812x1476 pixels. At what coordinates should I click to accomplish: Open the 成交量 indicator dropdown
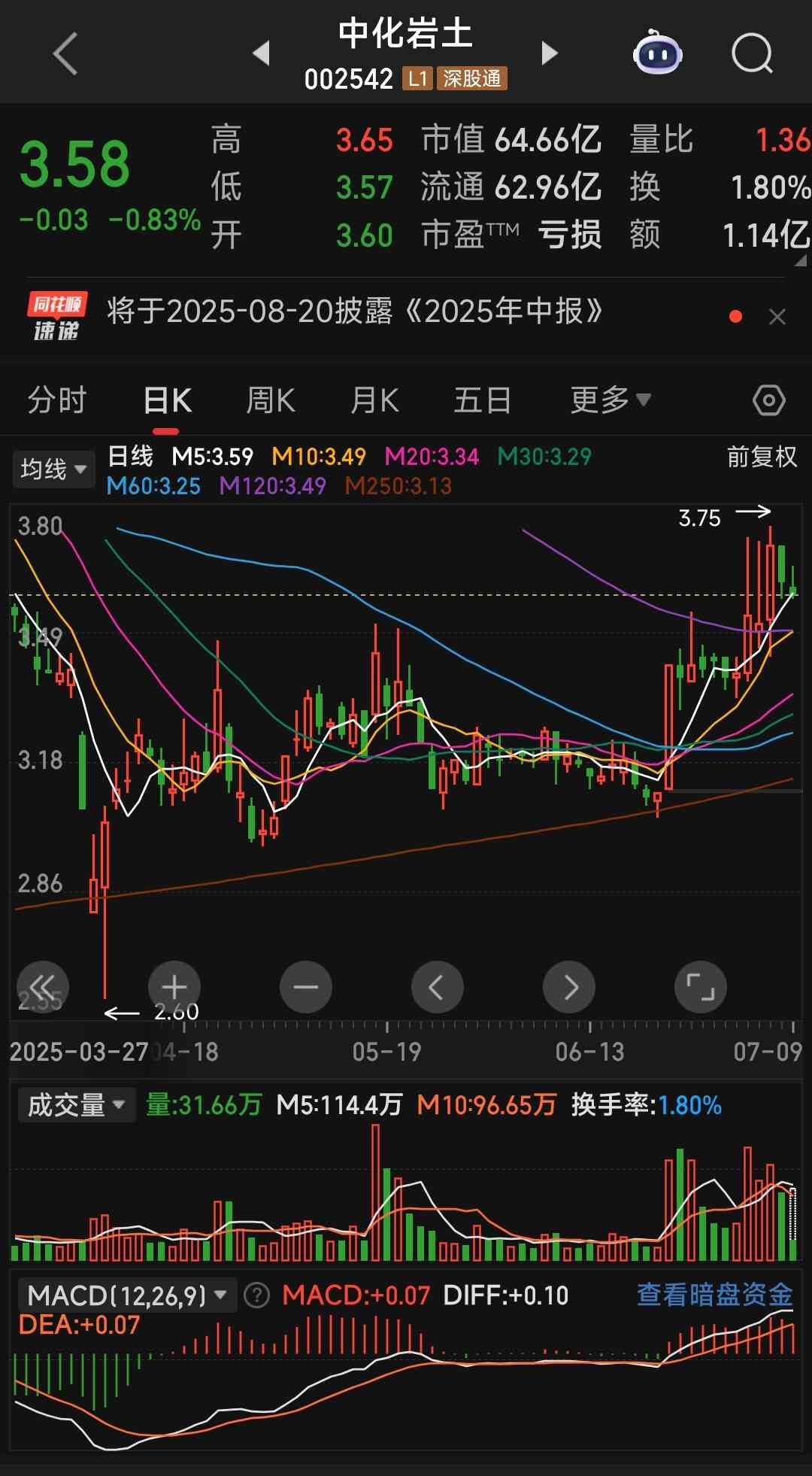[77, 1105]
